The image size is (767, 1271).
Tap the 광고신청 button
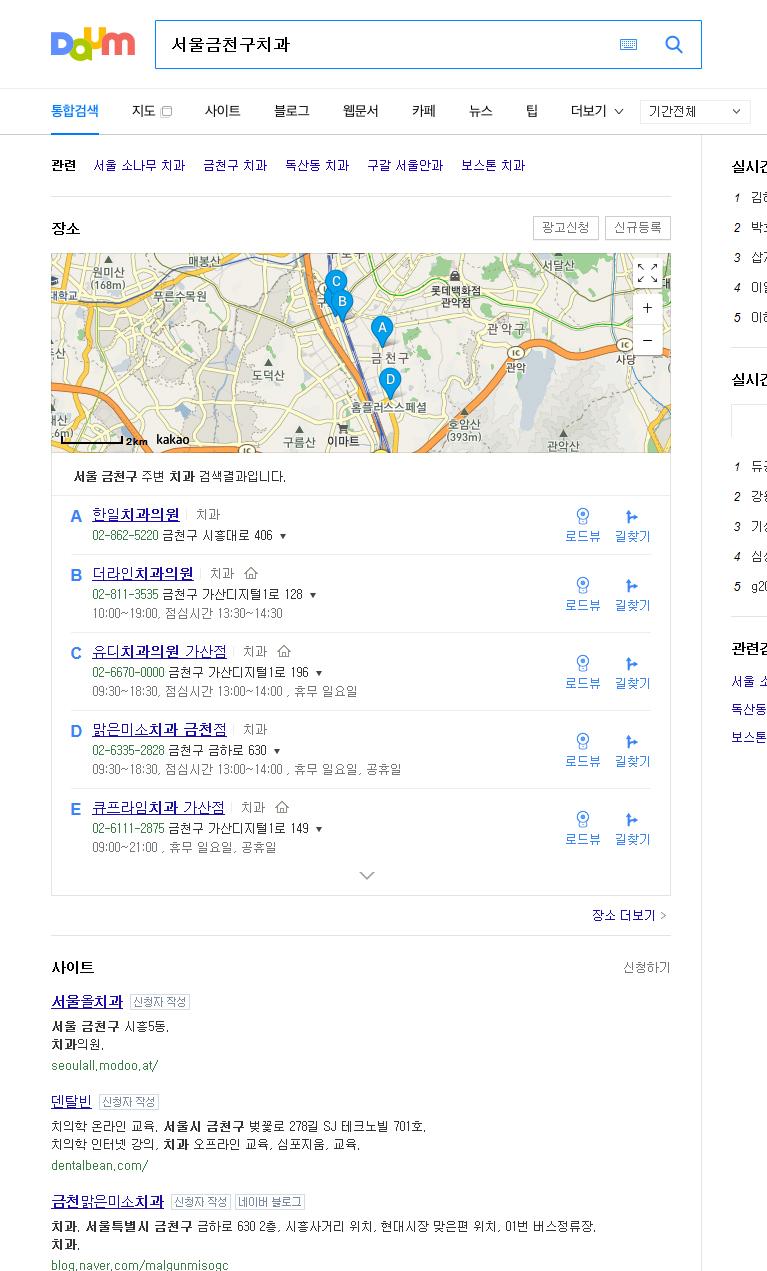point(566,228)
